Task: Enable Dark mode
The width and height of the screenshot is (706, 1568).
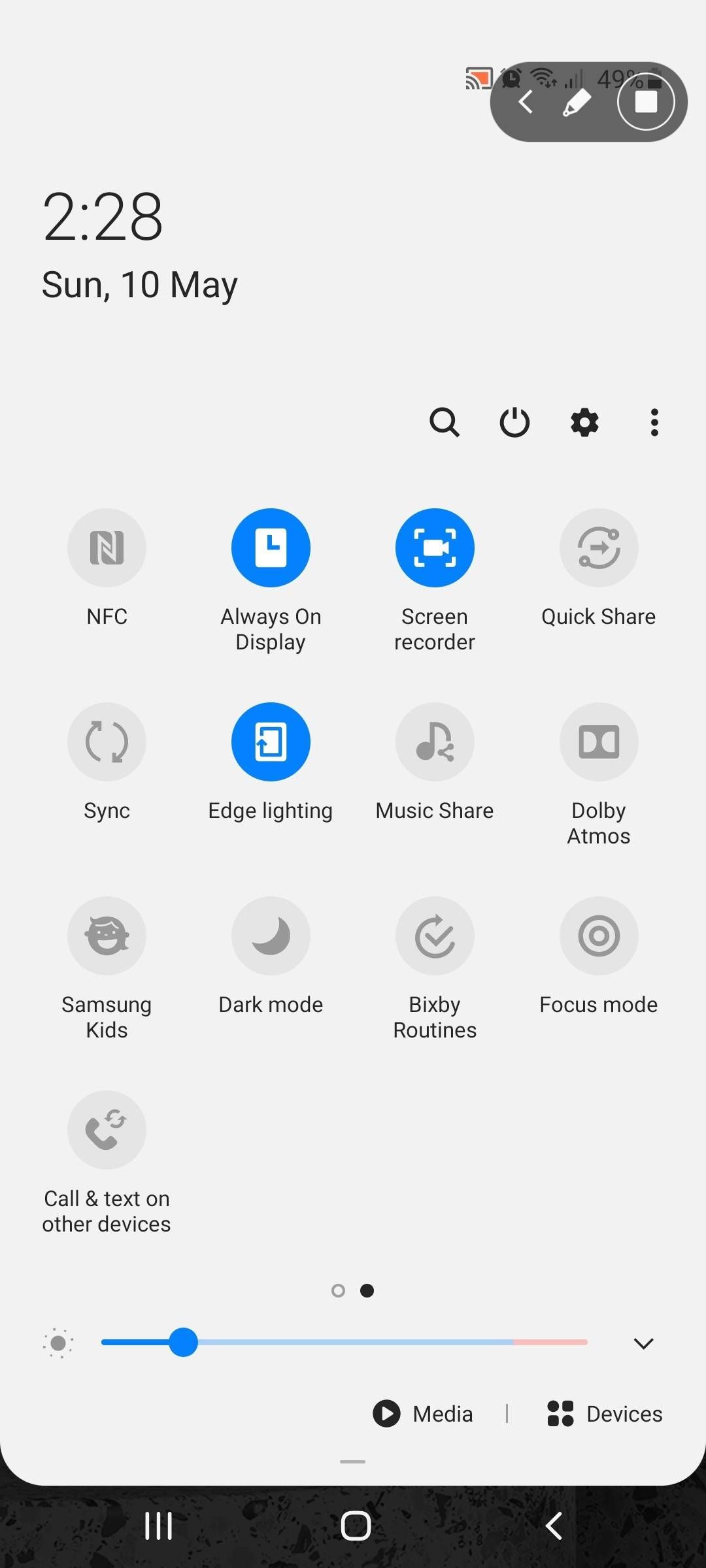Action: (x=271, y=936)
